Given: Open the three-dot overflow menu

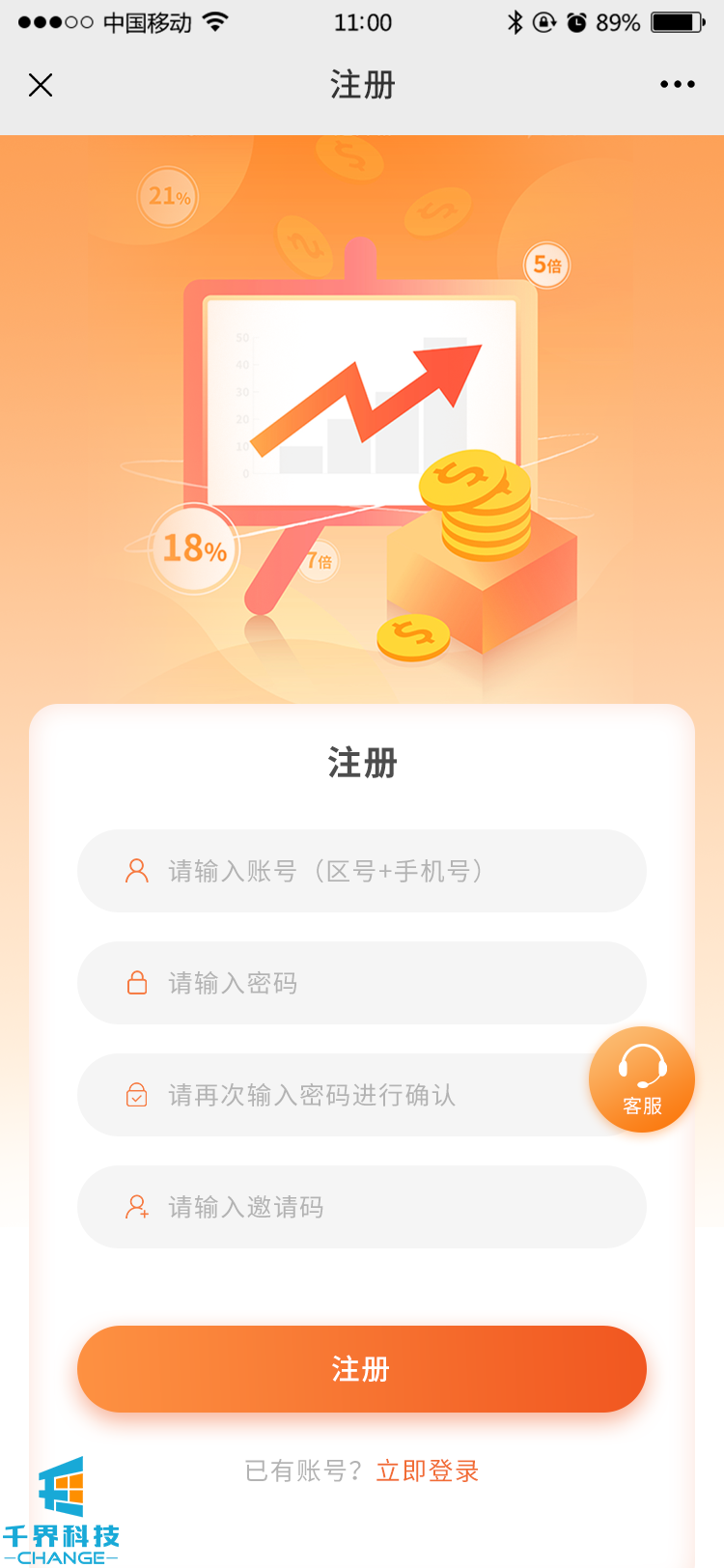Looking at the screenshot, I should [x=677, y=85].
